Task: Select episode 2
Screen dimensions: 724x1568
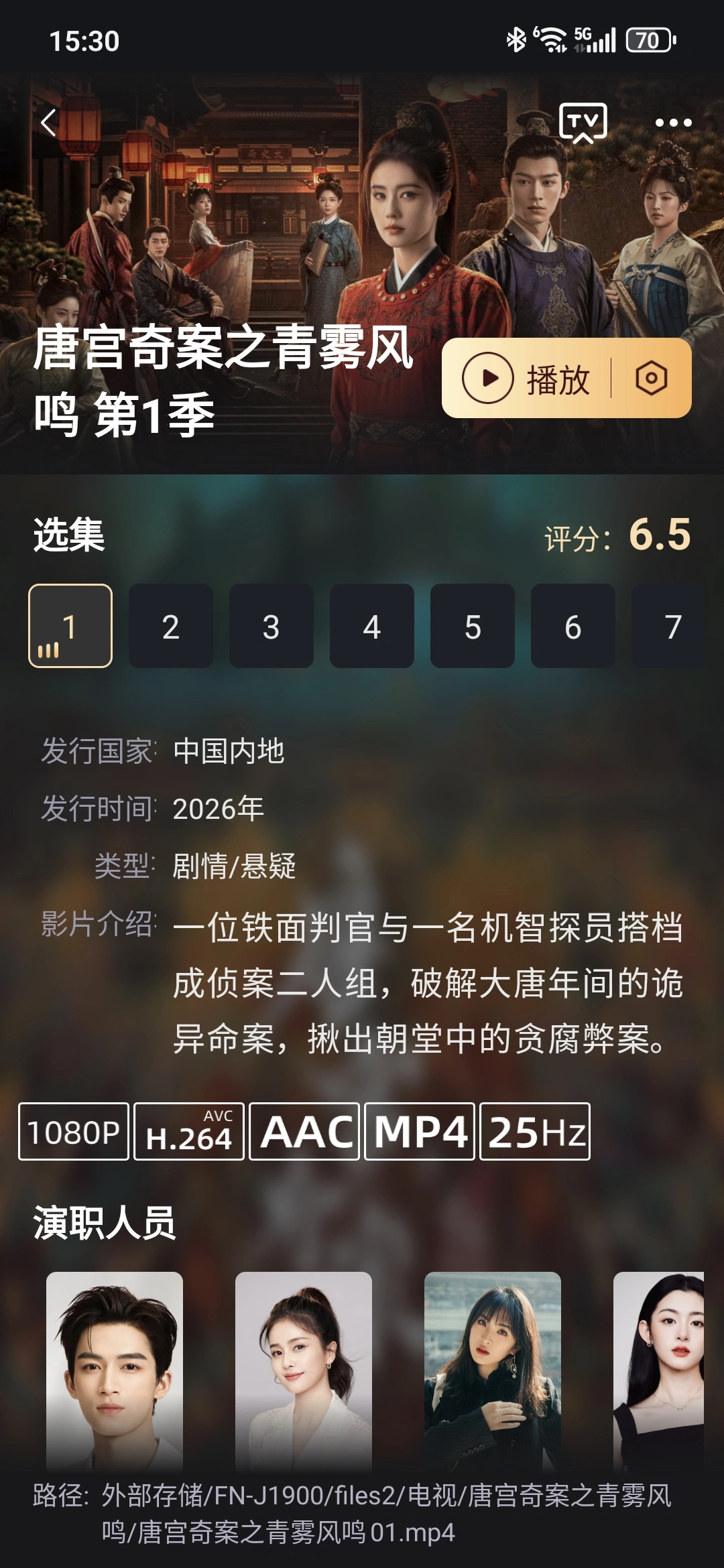Action: pyautogui.click(x=171, y=626)
